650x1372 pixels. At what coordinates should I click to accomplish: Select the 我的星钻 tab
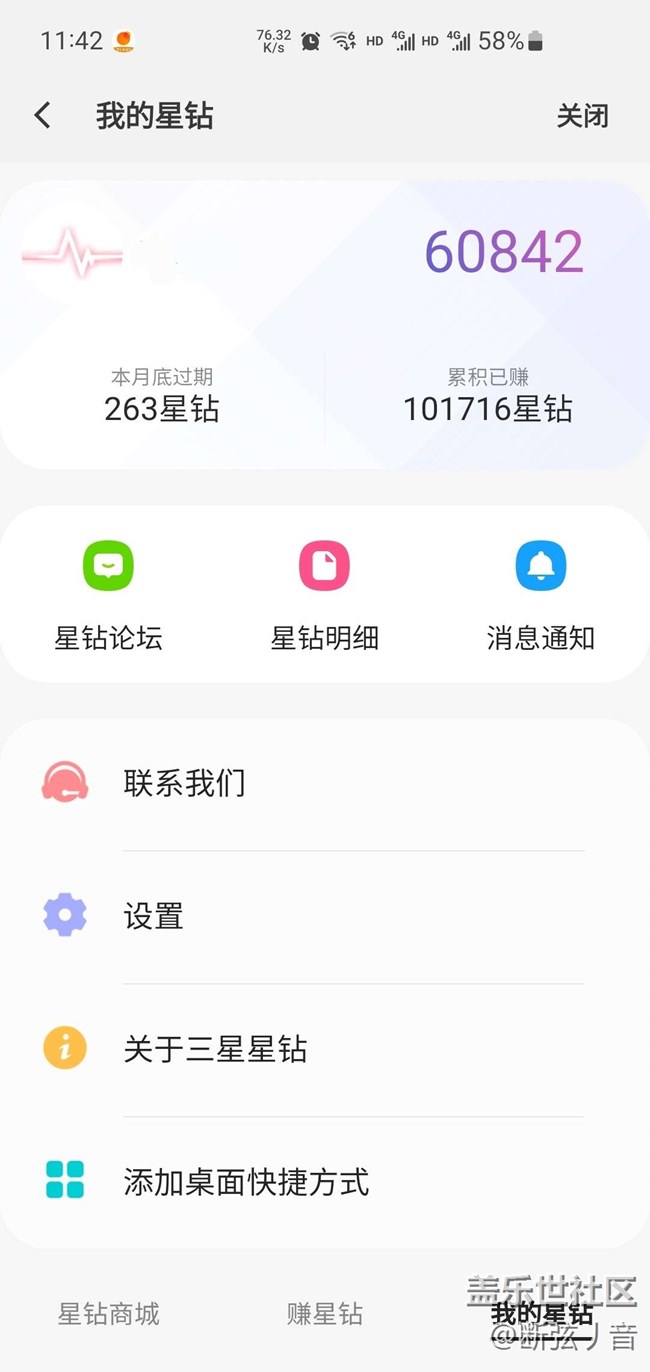click(x=541, y=1313)
